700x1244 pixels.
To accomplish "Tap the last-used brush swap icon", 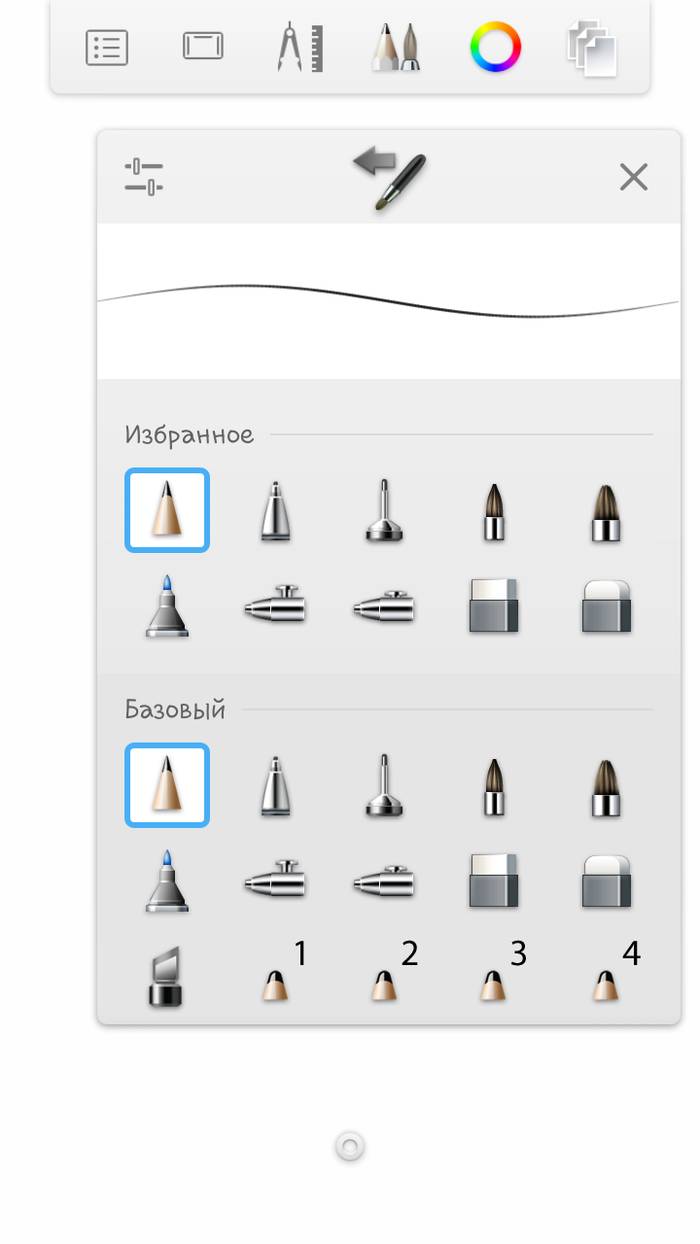I will pos(390,178).
